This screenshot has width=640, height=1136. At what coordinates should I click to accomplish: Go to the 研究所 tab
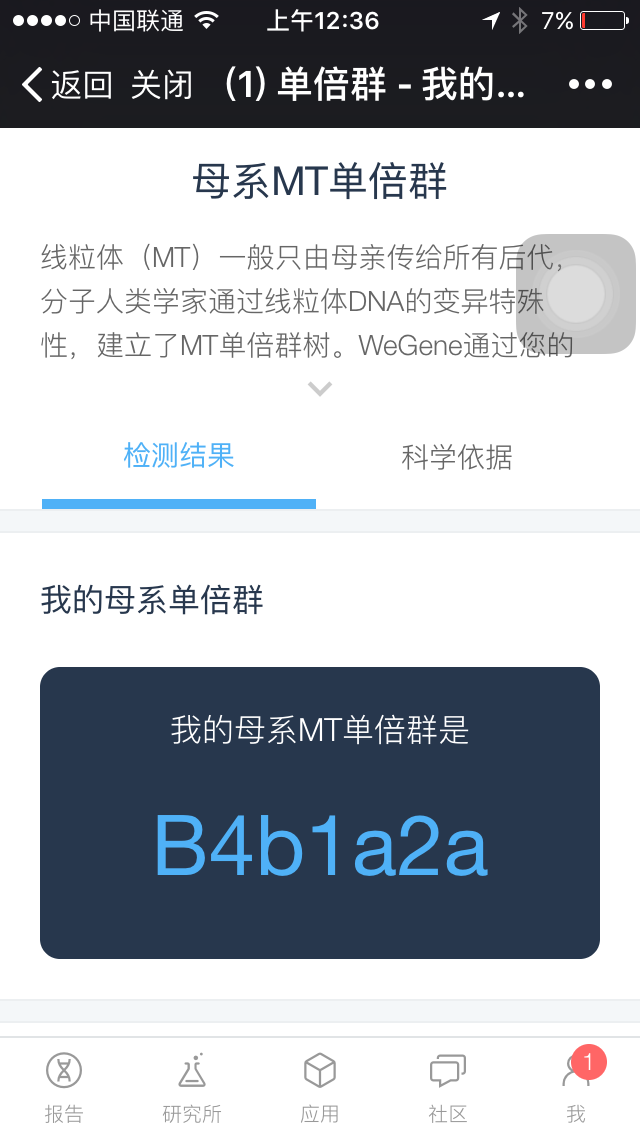[x=192, y=1087]
